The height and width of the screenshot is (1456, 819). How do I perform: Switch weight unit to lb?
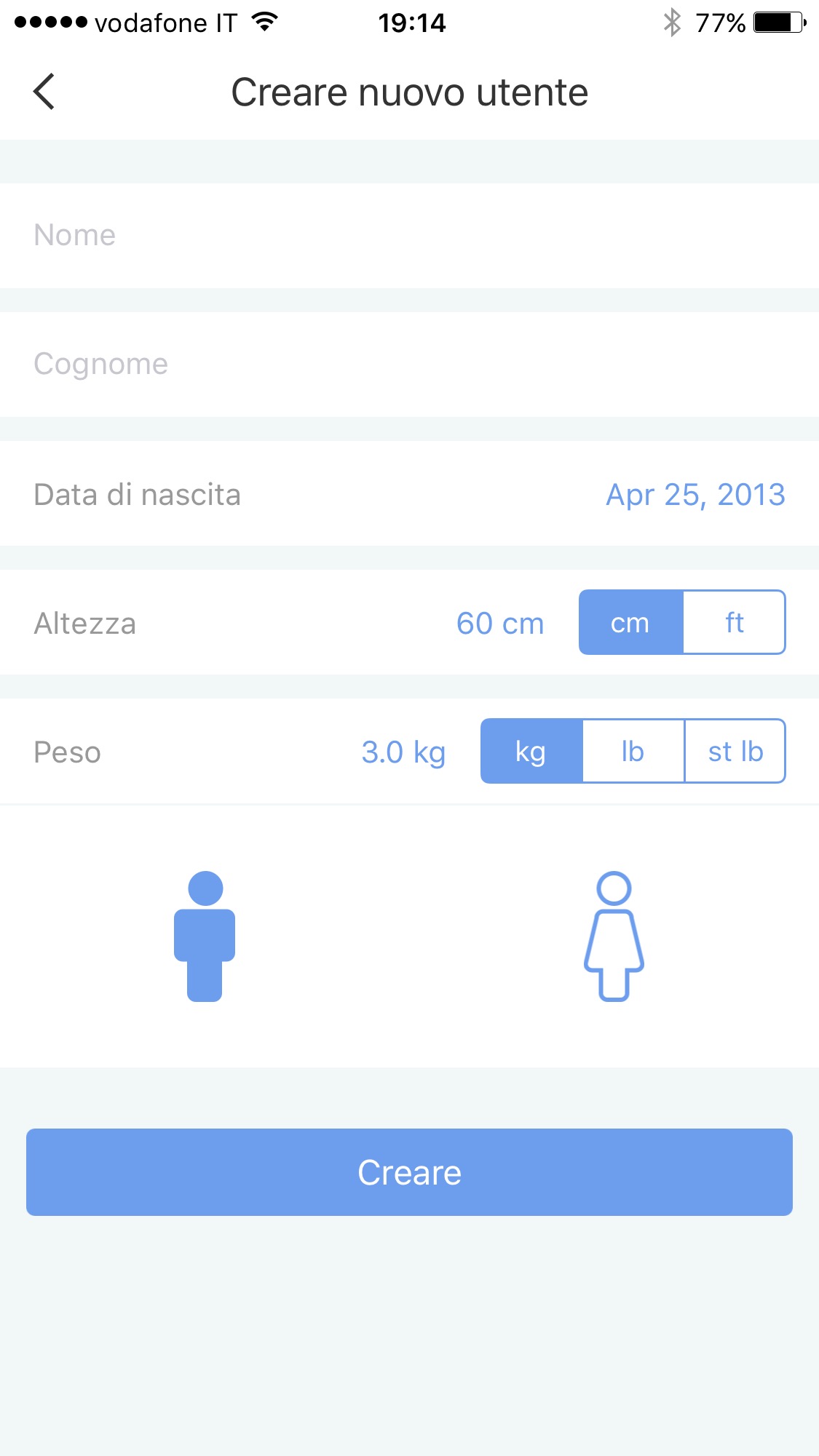point(633,752)
